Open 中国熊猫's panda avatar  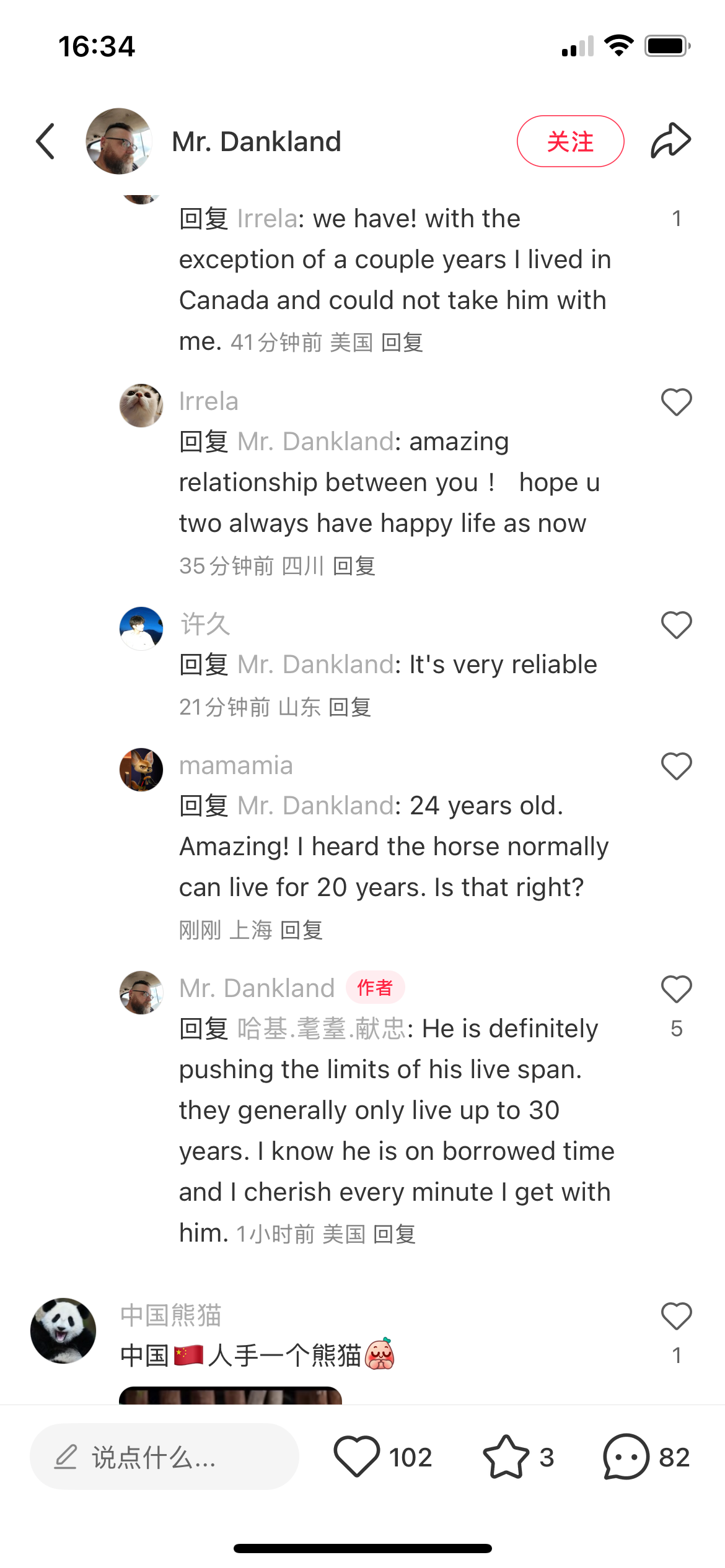pyautogui.click(x=63, y=1330)
